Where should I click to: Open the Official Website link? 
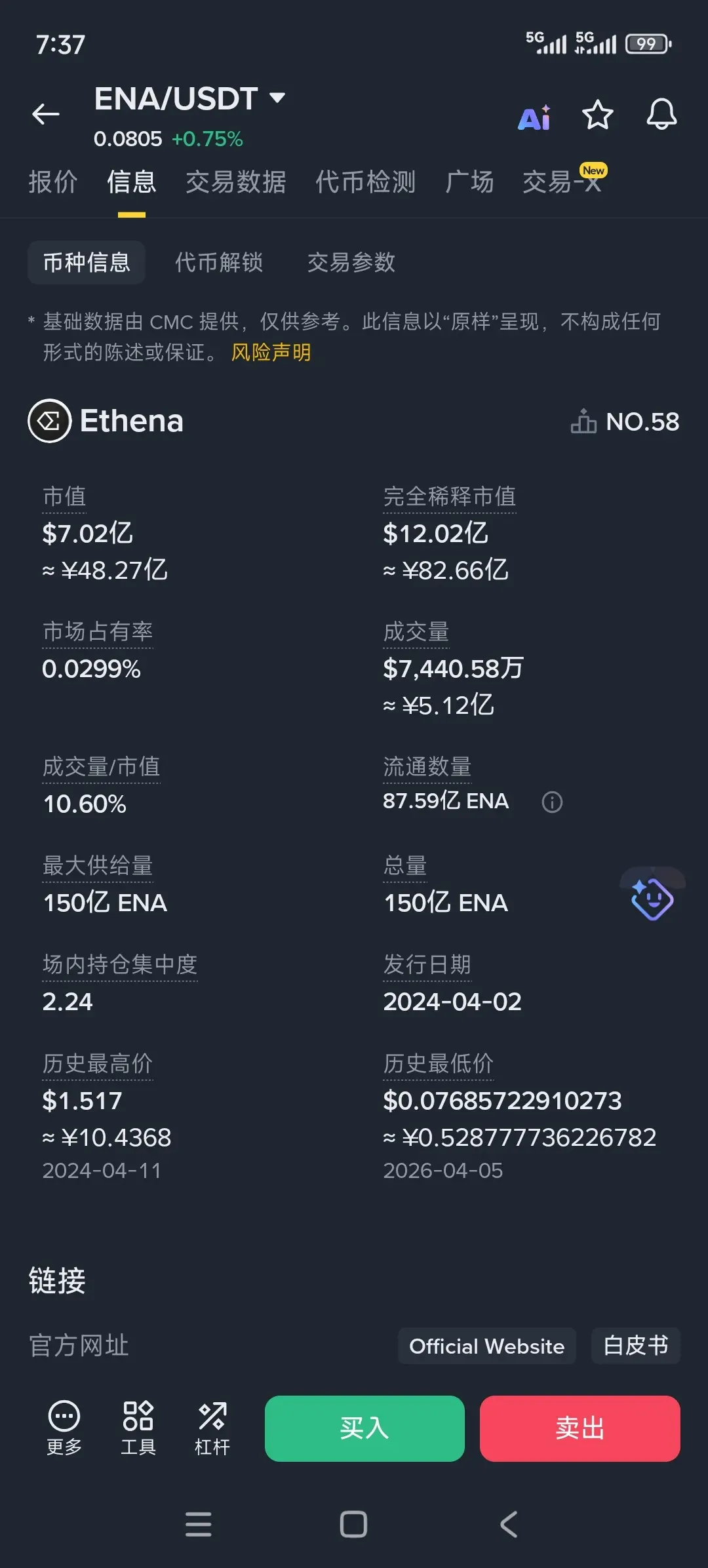coord(487,1346)
